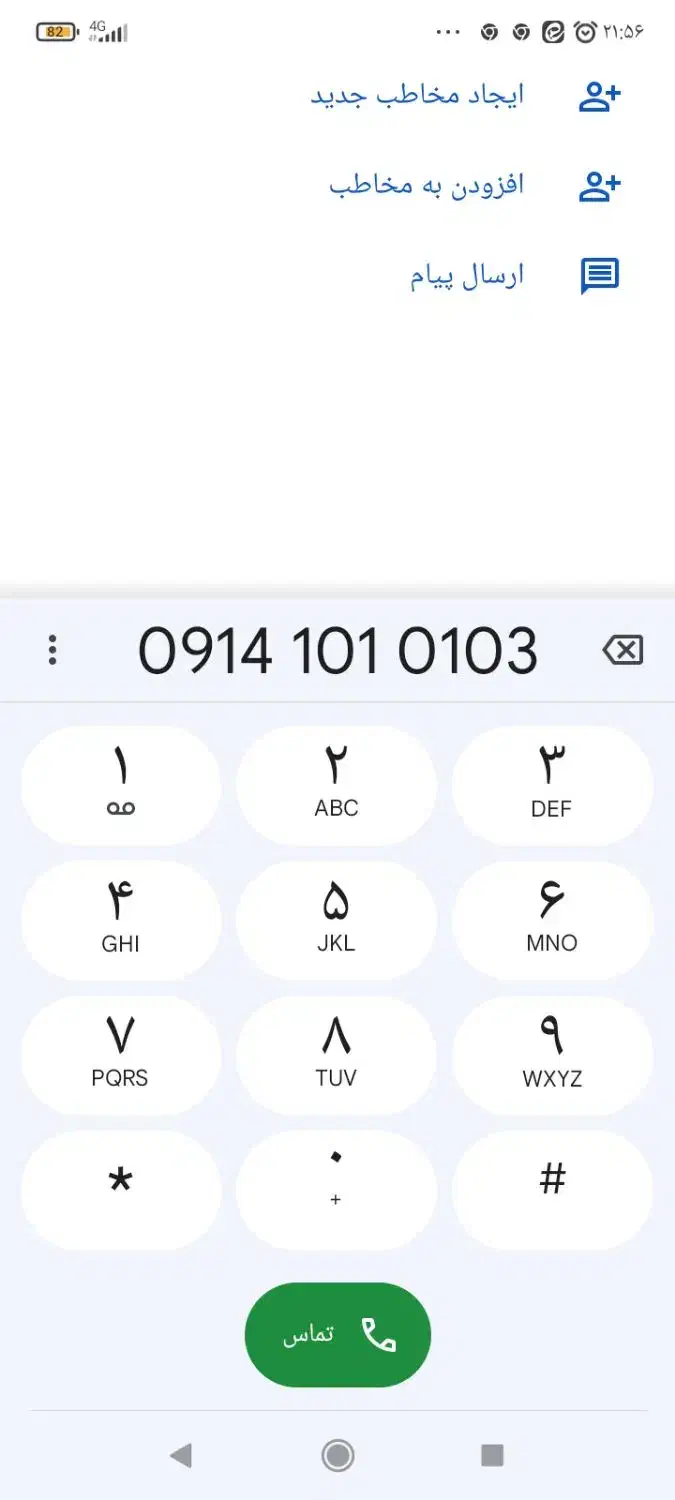675x1500 pixels.
Task: Enter digit ۵ JKL
Action: 336,920
